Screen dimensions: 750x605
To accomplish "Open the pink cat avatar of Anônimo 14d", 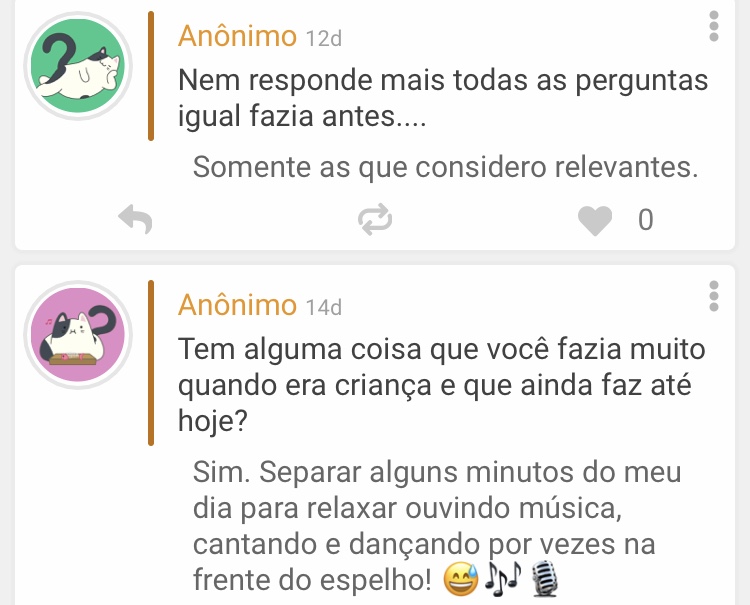I will click(x=78, y=333).
